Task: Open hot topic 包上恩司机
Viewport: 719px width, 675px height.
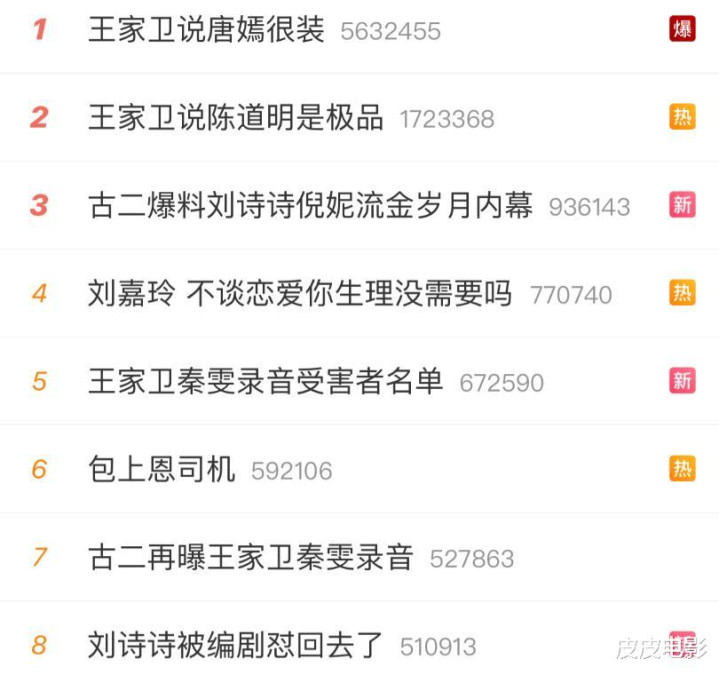Action: coord(162,469)
